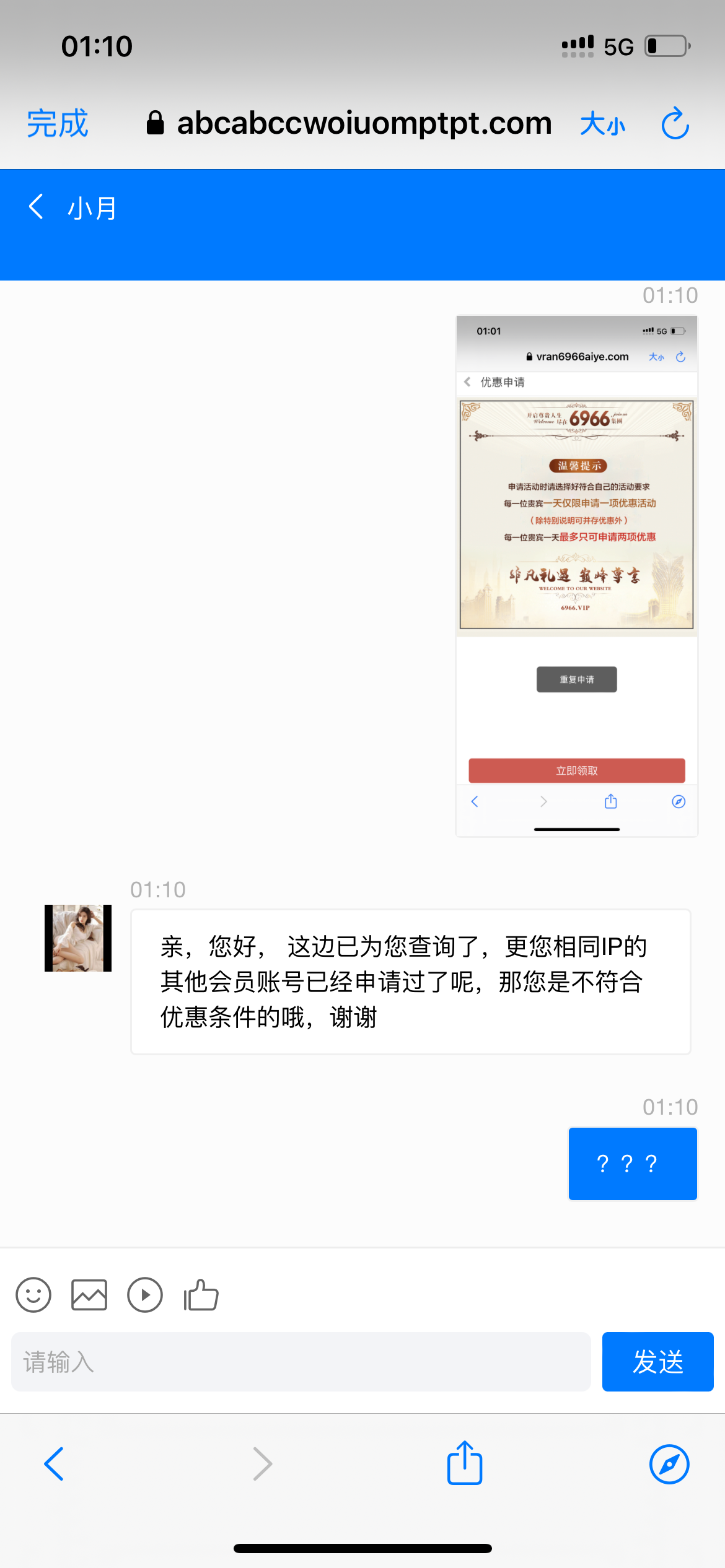The height and width of the screenshot is (1568, 725).
Task: View 小月's profile picture
Action: pyautogui.click(x=78, y=938)
